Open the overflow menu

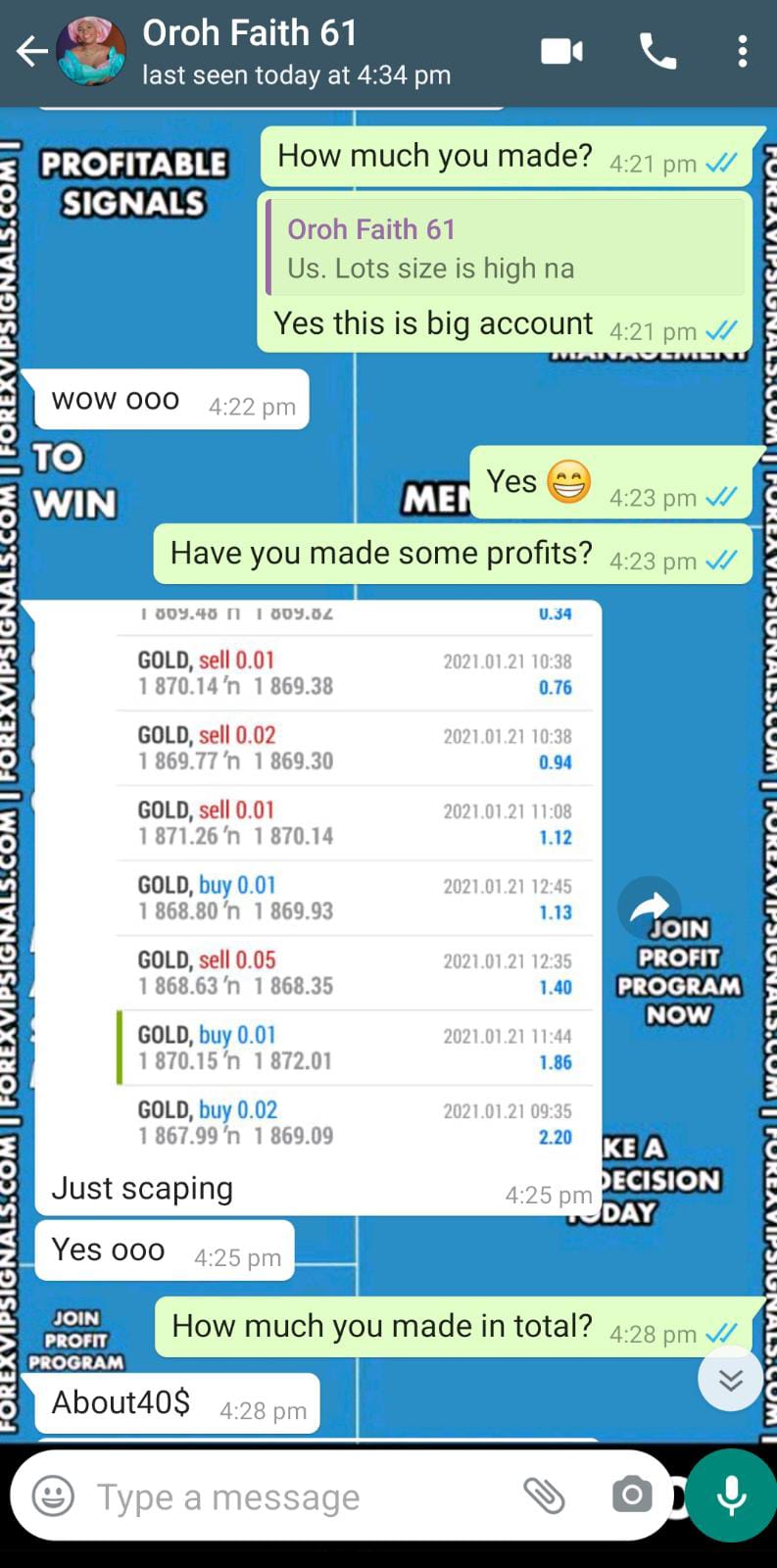(743, 52)
